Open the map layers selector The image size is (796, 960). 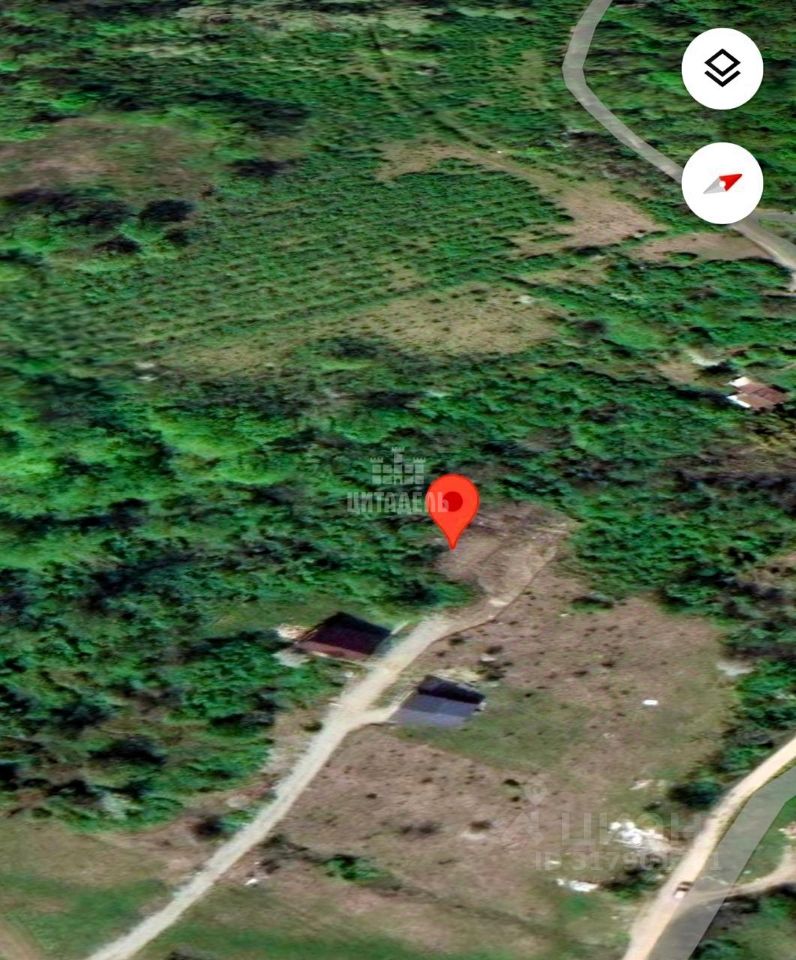[722, 69]
